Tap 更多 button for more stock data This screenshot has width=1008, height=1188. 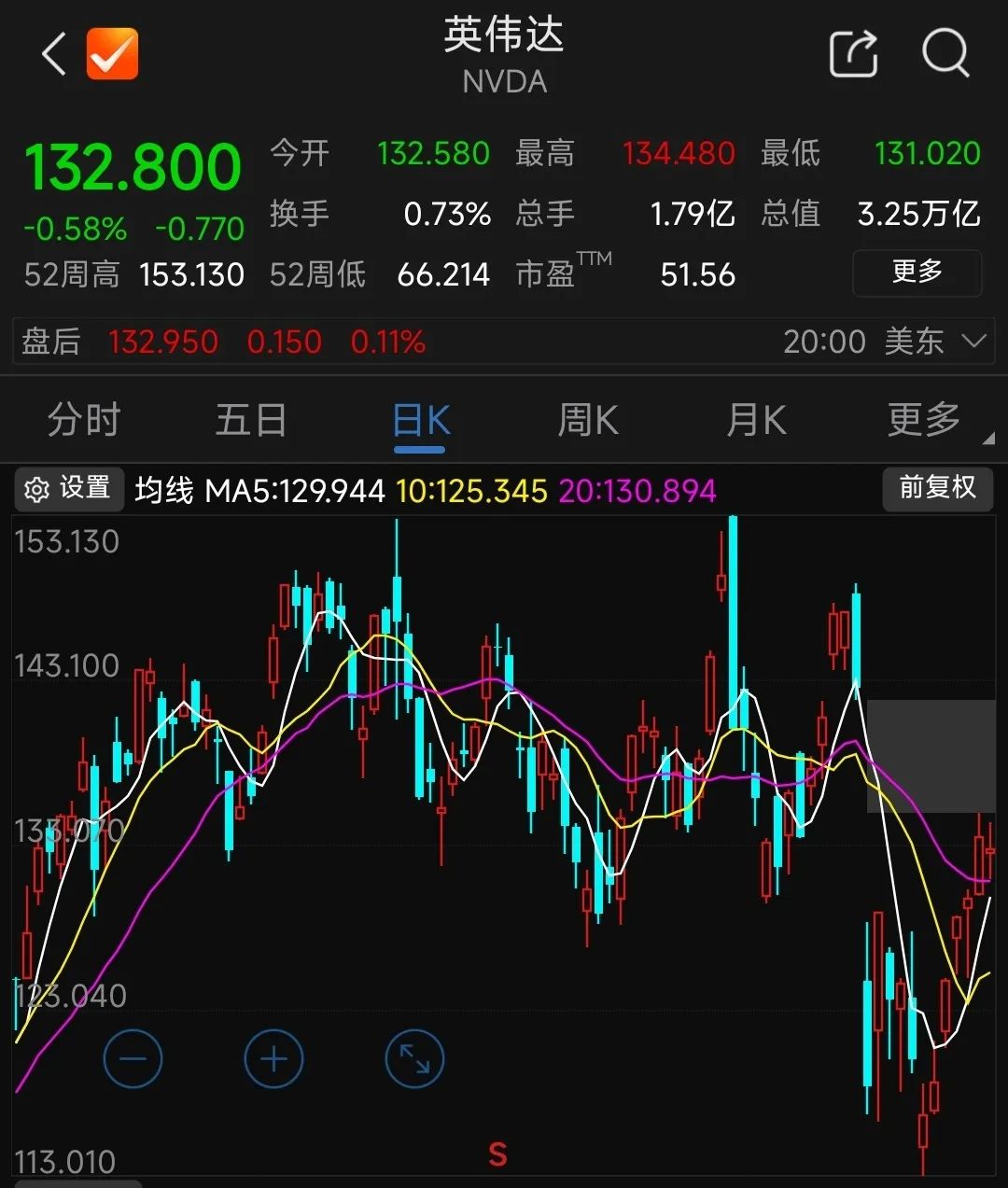pyautogui.click(x=917, y=273)
